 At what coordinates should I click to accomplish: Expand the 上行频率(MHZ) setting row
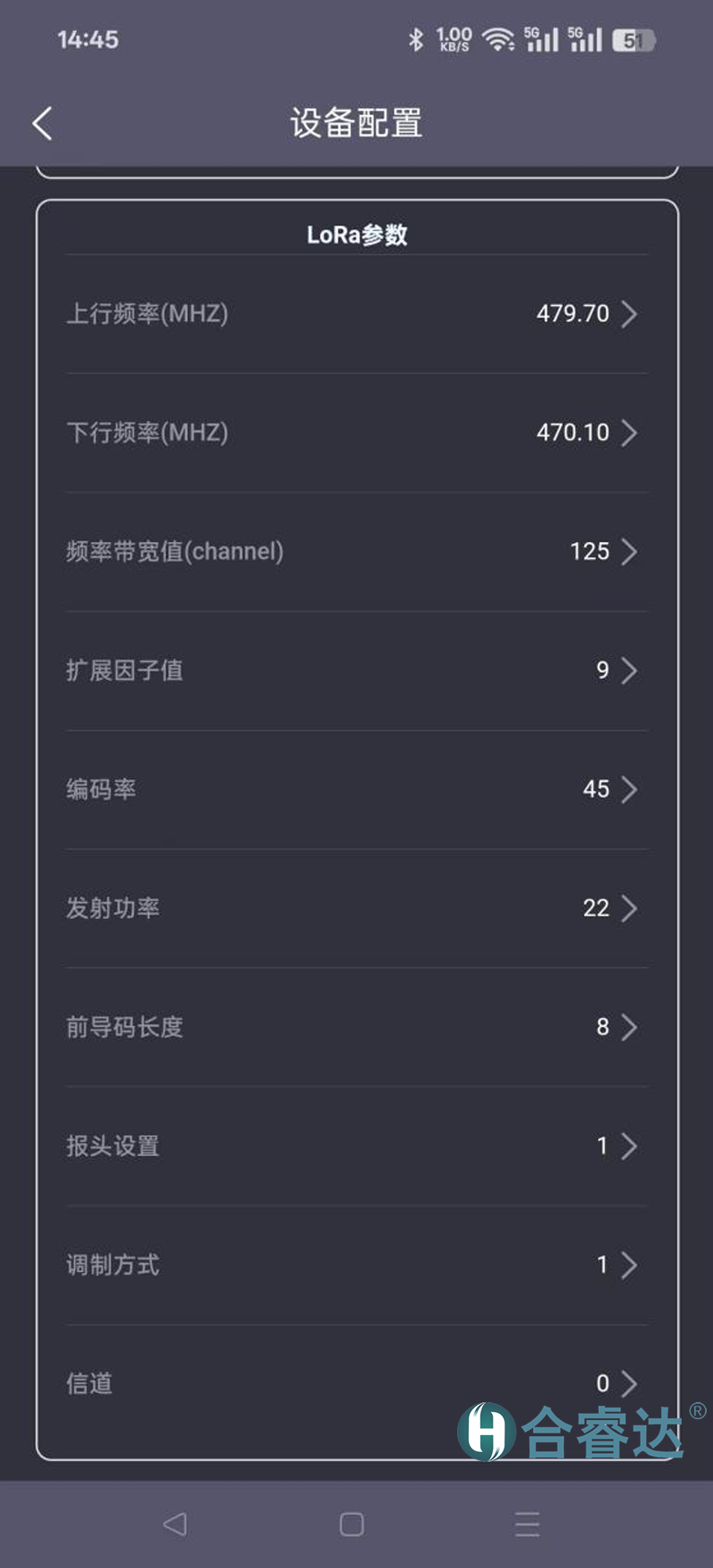coord(356,314)
